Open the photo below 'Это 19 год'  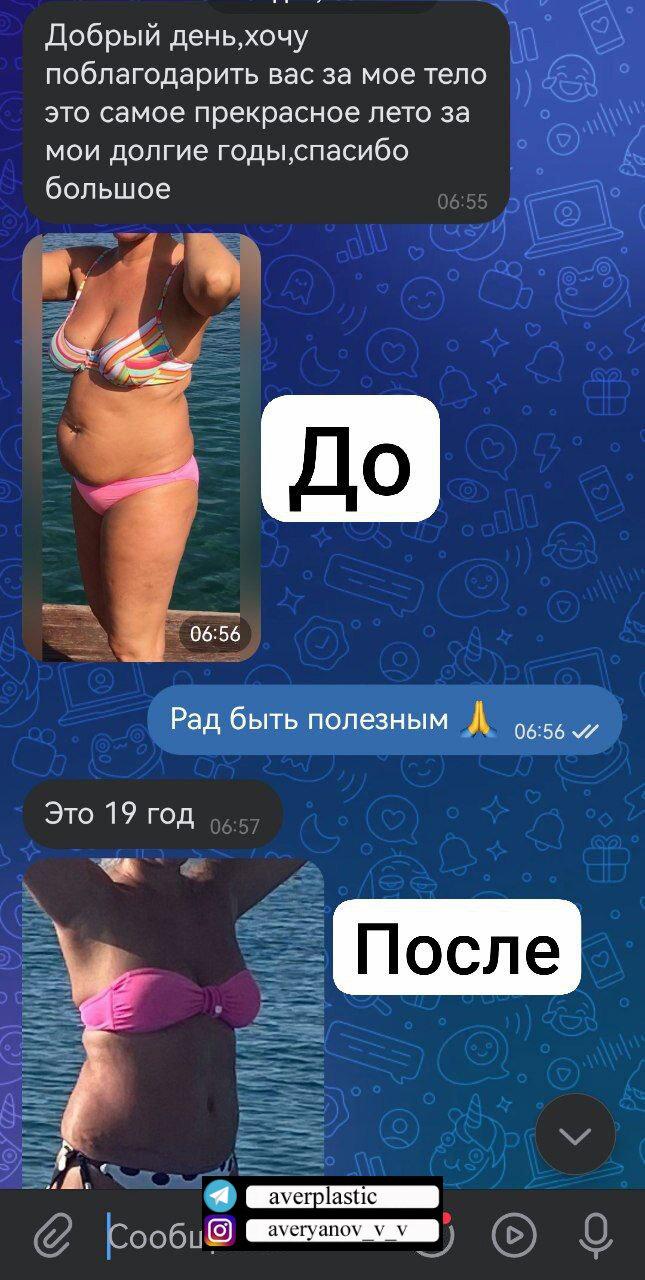click(173, 1024)
